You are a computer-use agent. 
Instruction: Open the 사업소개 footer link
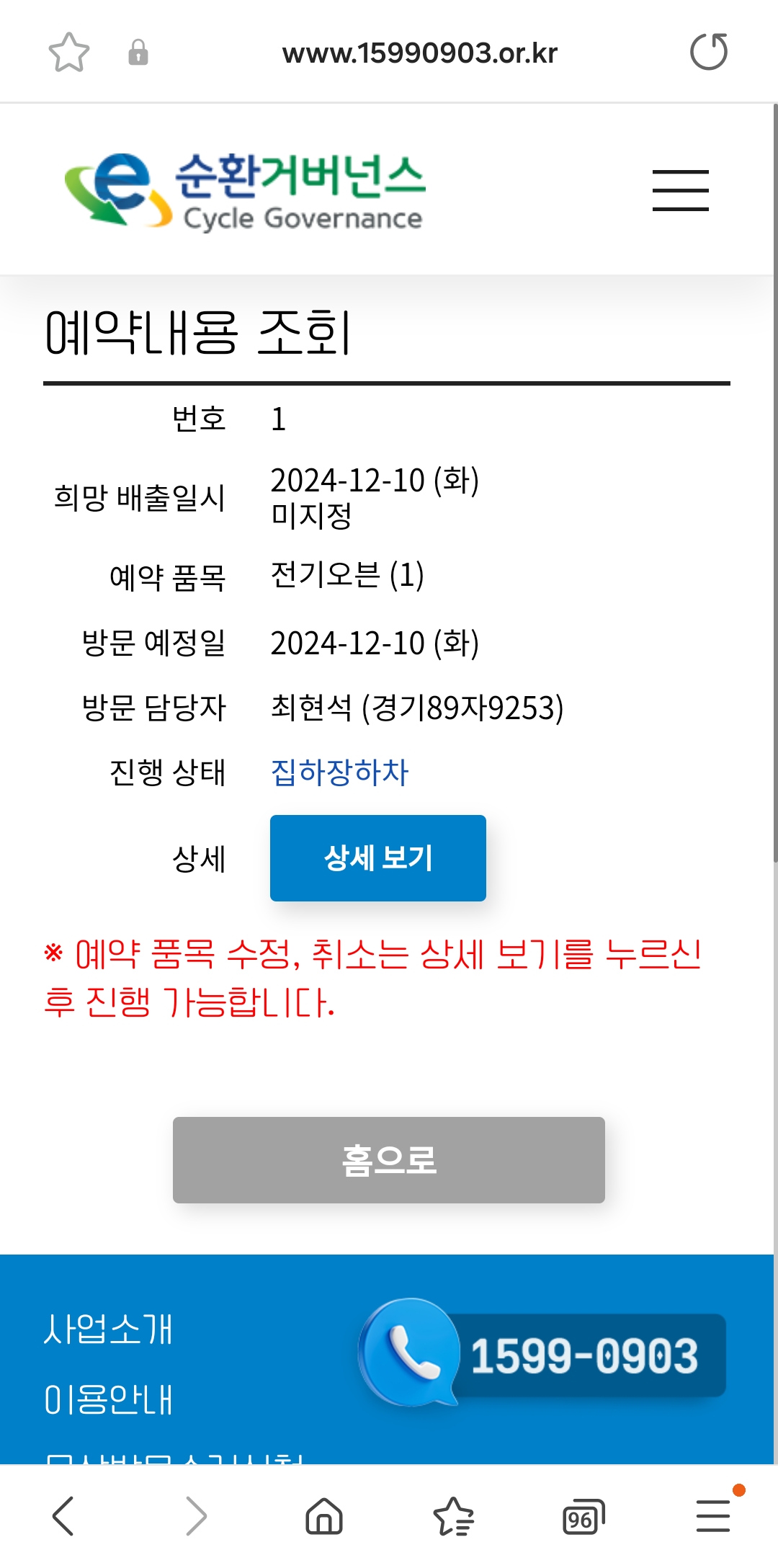108,1329
